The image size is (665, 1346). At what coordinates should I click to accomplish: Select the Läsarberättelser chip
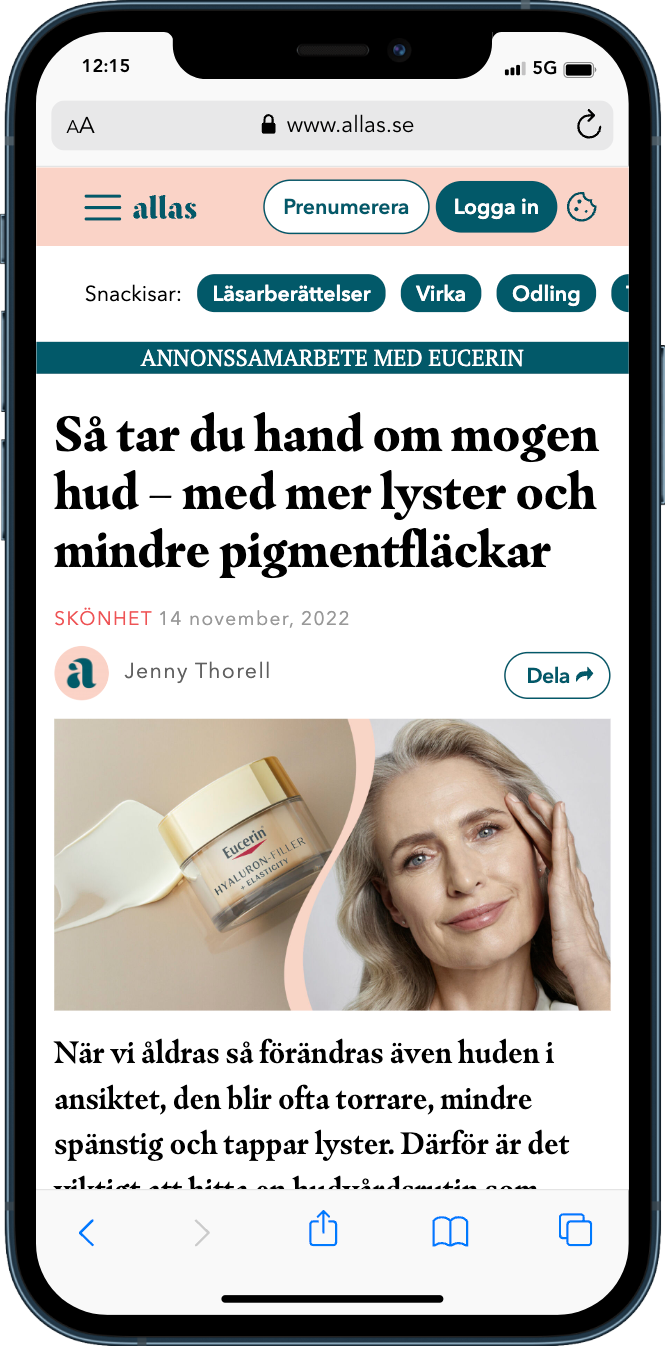[291, 294]
